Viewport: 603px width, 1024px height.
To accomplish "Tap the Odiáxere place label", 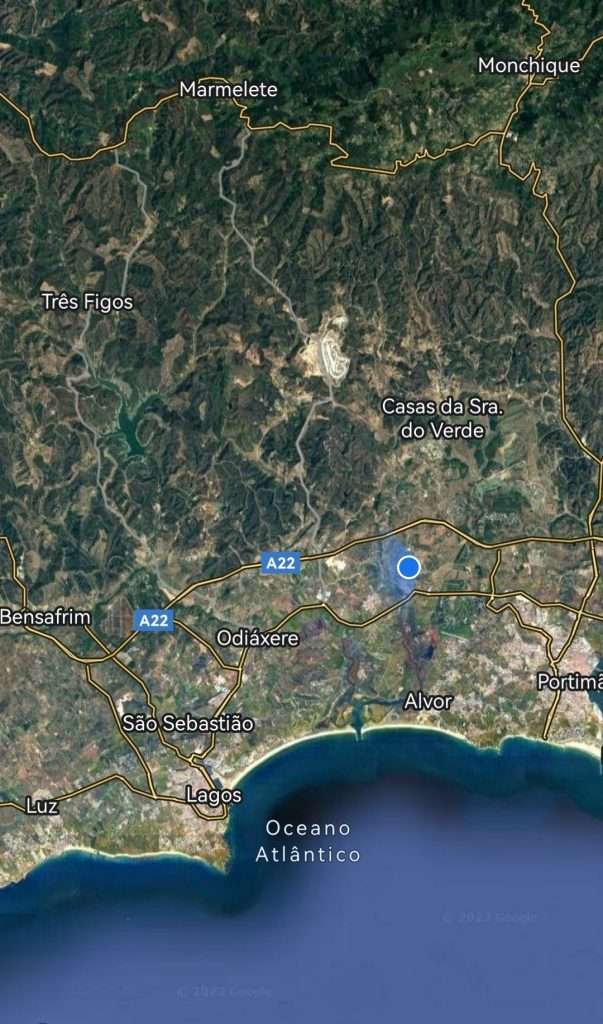I will coord(258,638).
